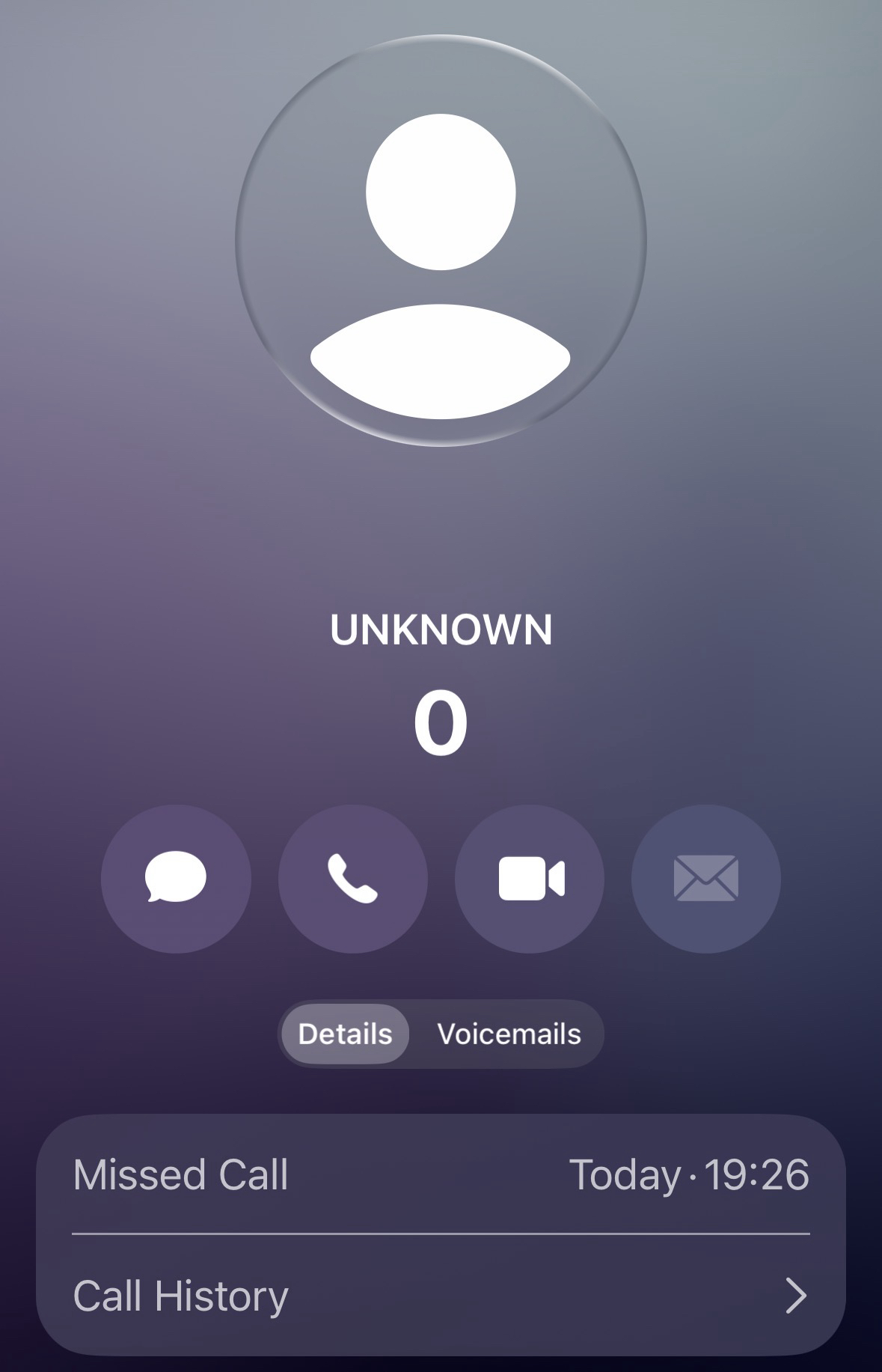Select the Details tab
882x1372 pixels.
point(345,1034)
